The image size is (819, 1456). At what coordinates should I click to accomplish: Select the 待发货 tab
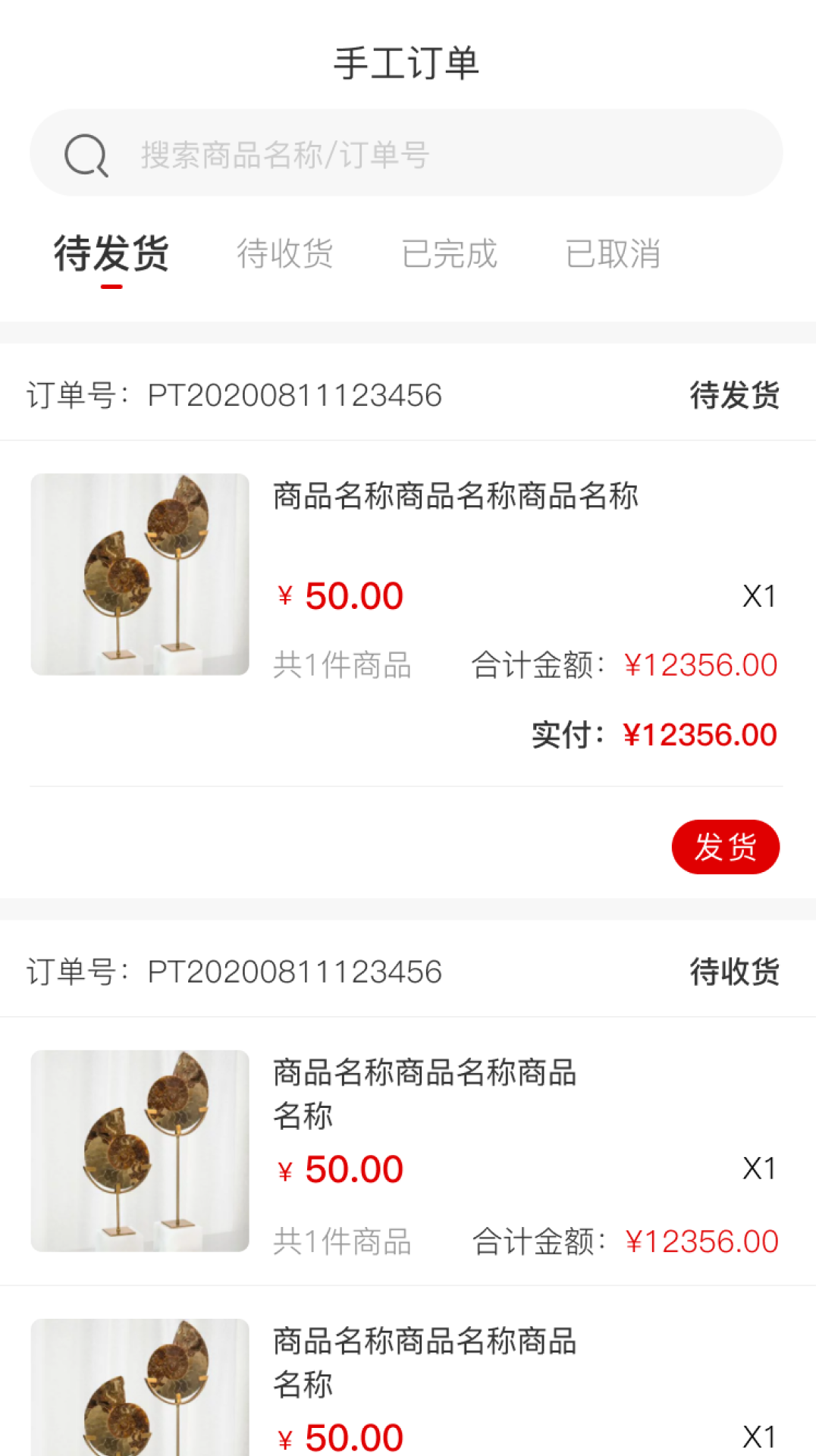(x=111, y=254)
